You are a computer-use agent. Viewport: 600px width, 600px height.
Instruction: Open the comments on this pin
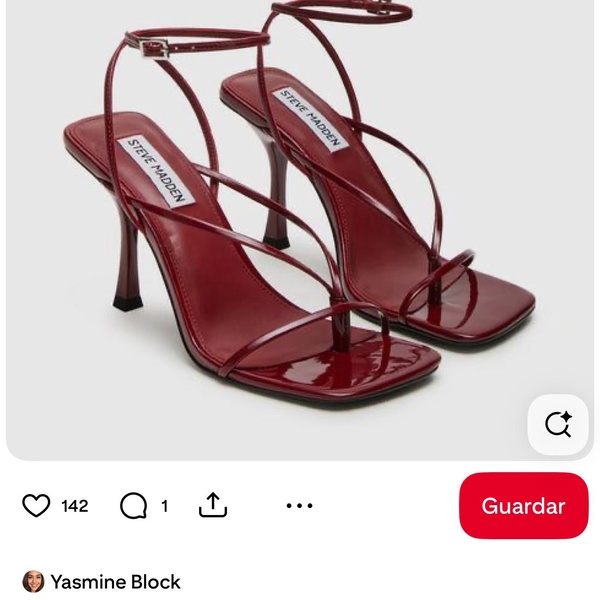pyautogui.click(x=134, y=506)
